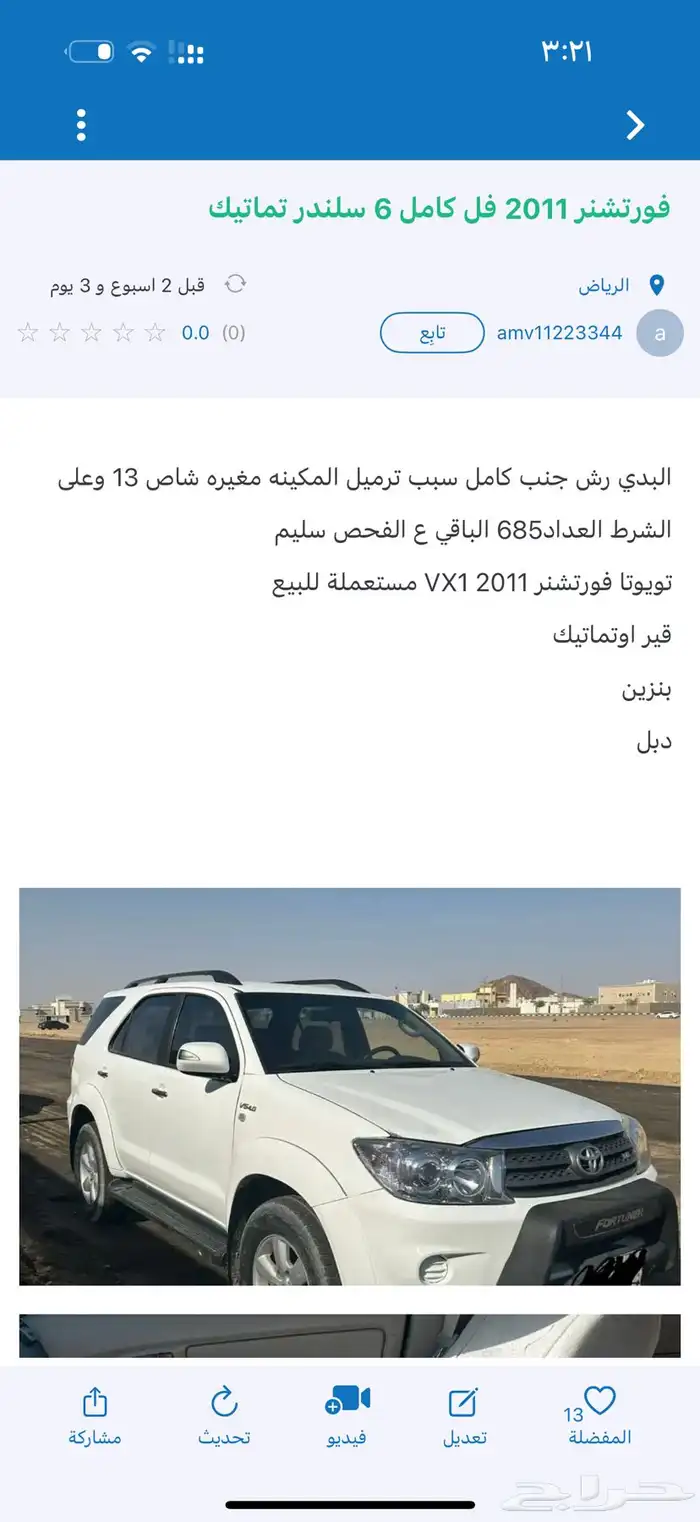Open the three-dot overflow menu
This screenshot has width=700, height=1522.
click(81, 125)
